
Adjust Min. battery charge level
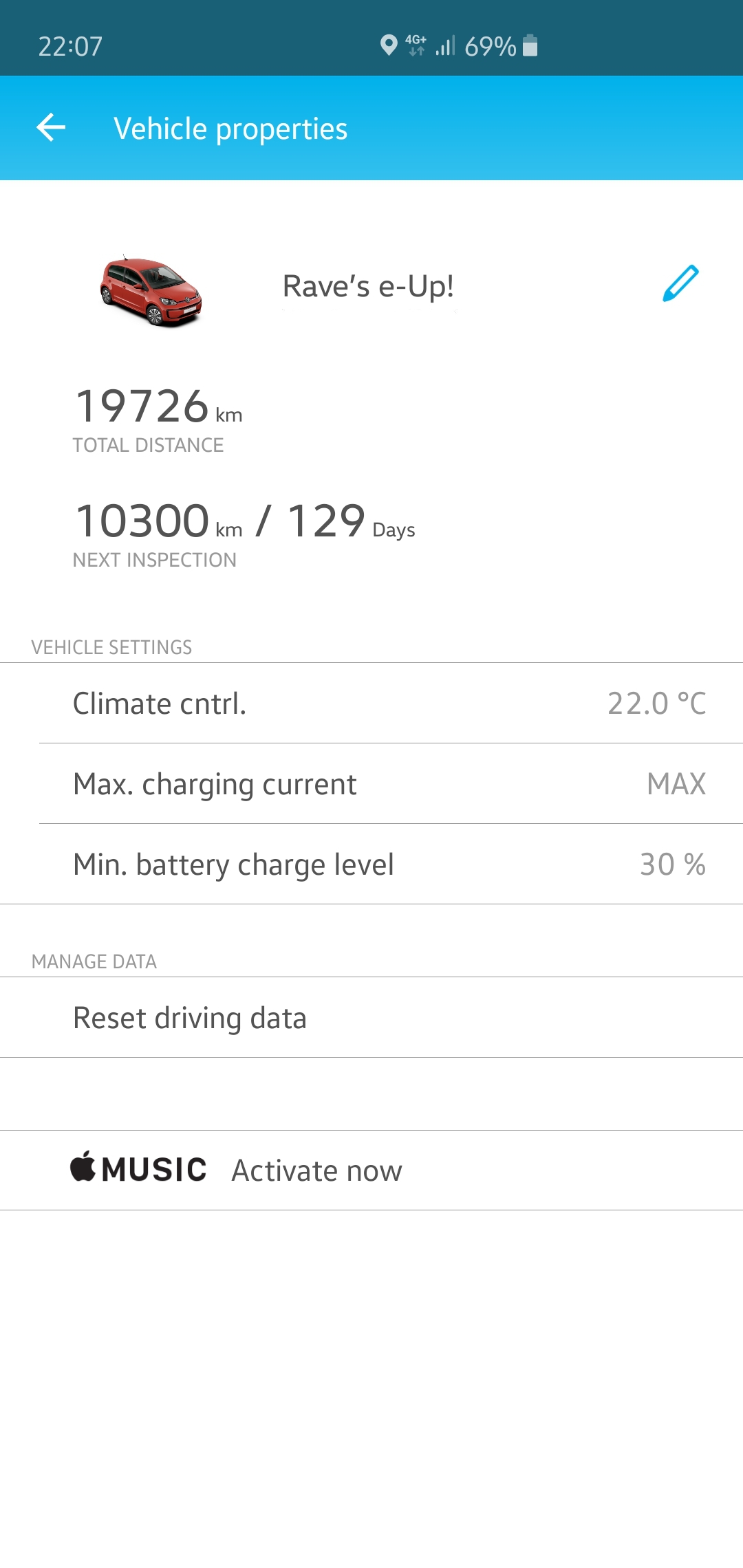(x=371, y=864)
